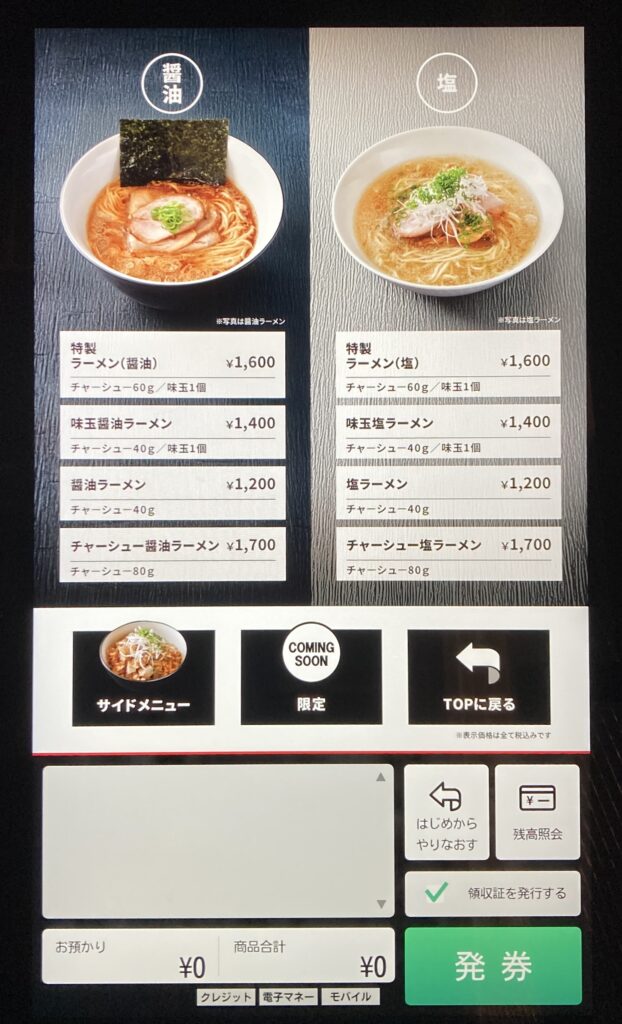
Task: Open the 限定 limited menu
Action: pyautogui.click(x=311, y=676)
